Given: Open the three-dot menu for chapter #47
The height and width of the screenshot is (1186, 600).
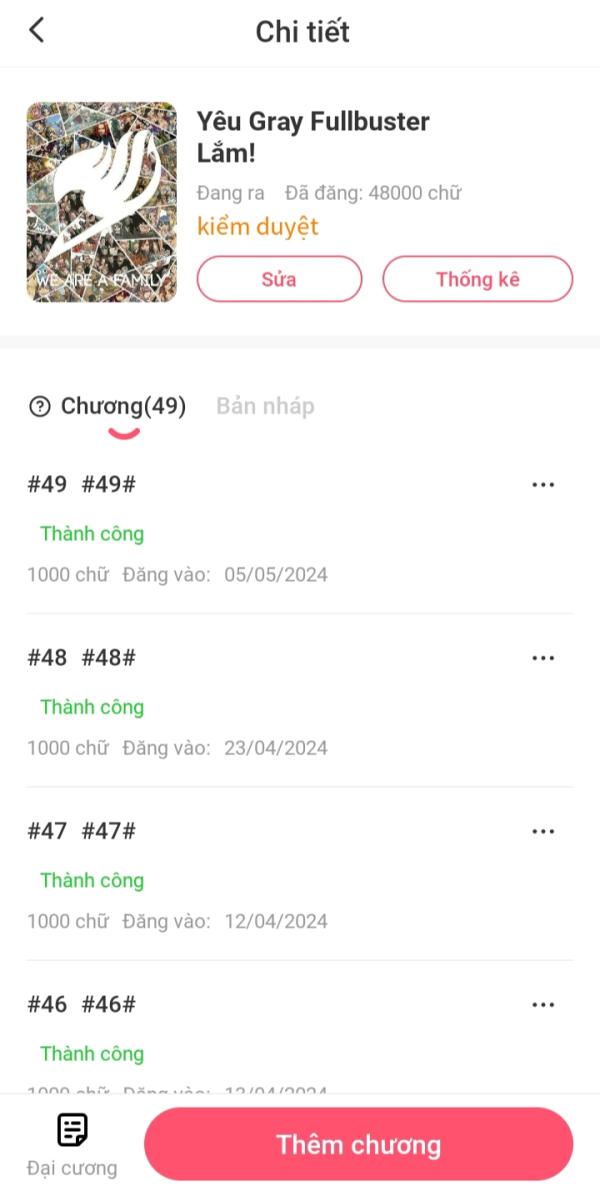Looking at the screenshot, I should click(543, 831).
